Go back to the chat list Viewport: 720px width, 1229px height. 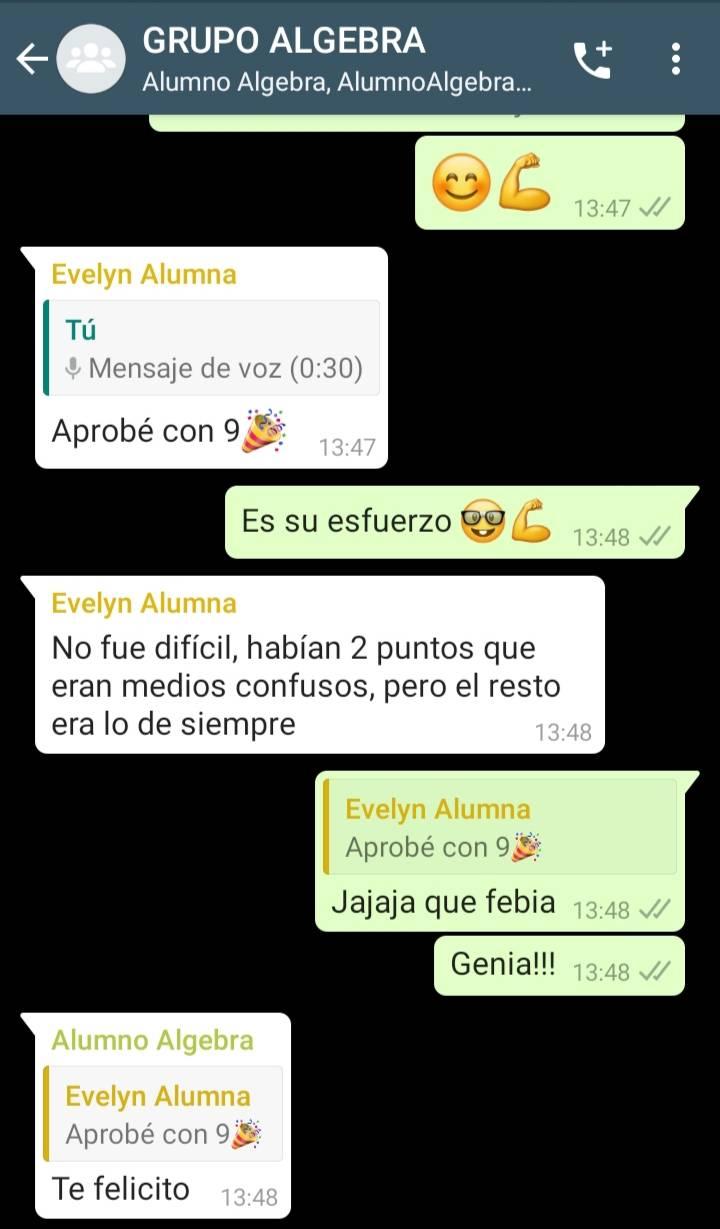coord(32,59)
